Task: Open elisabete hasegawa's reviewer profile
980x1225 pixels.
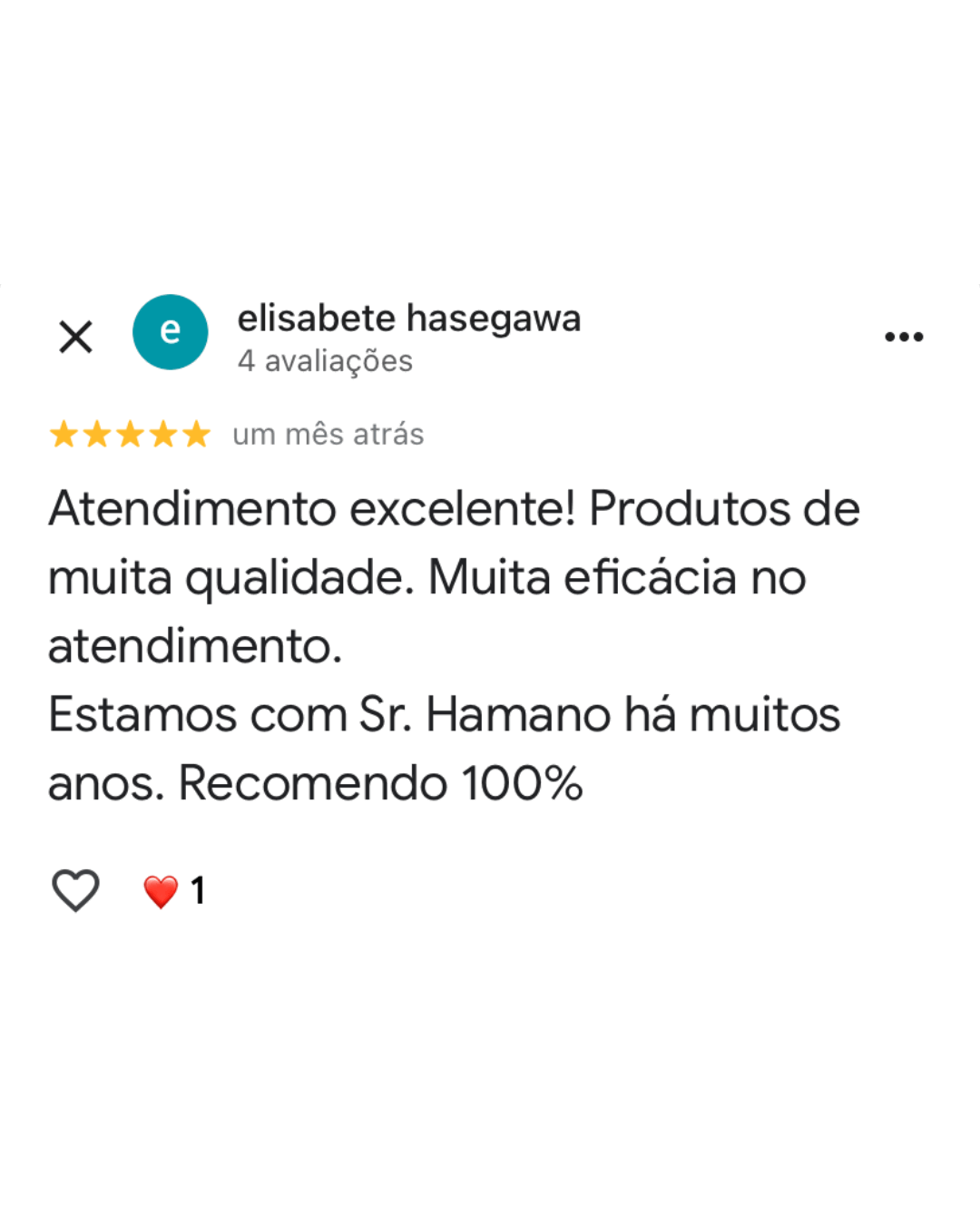Action: tap(408, 319)
